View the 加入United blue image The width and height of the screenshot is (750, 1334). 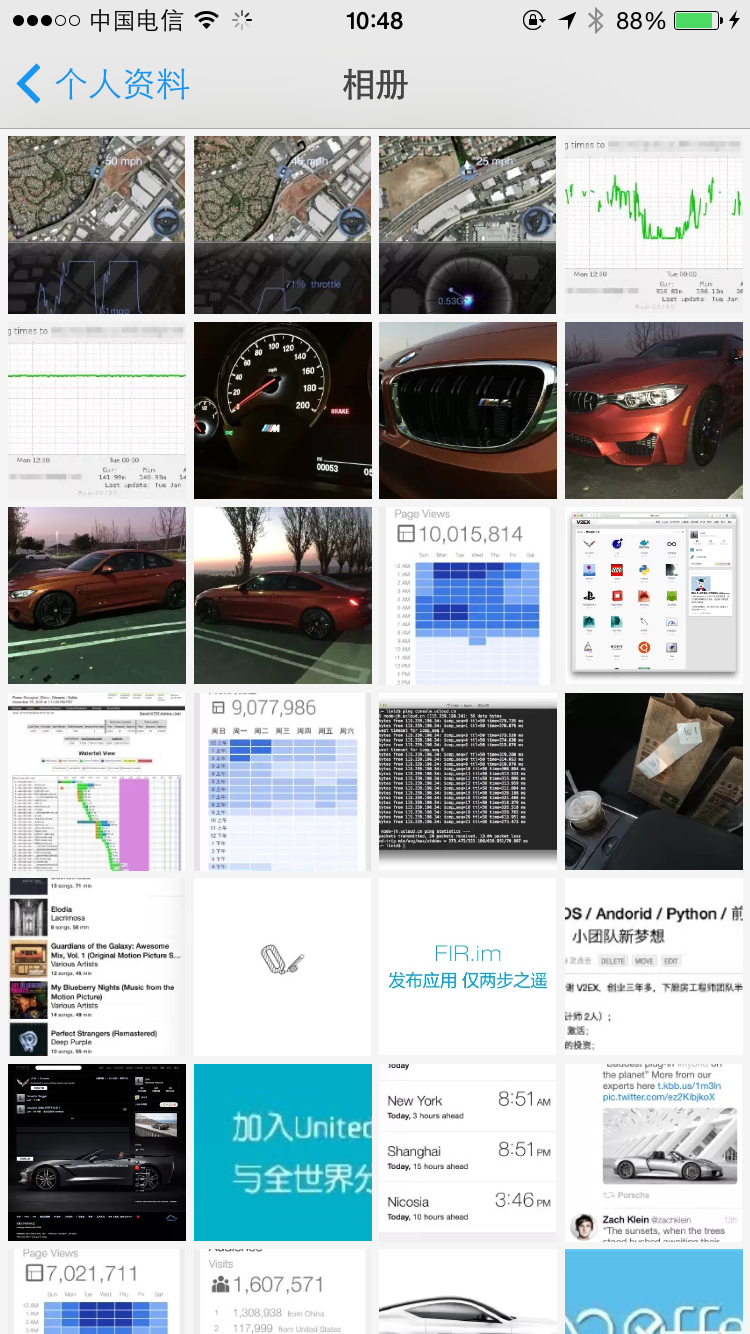[282, 1152]
